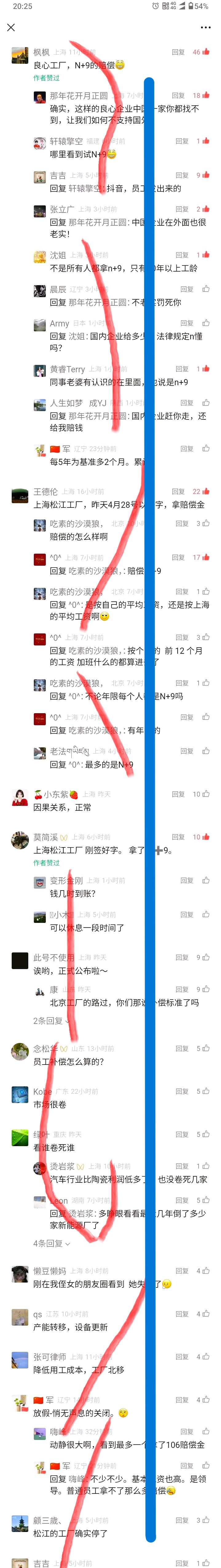The width and height of the screenshot is (221, 1568).
Task: Reply to 枫枫's comment
Action: click(178, 52)
